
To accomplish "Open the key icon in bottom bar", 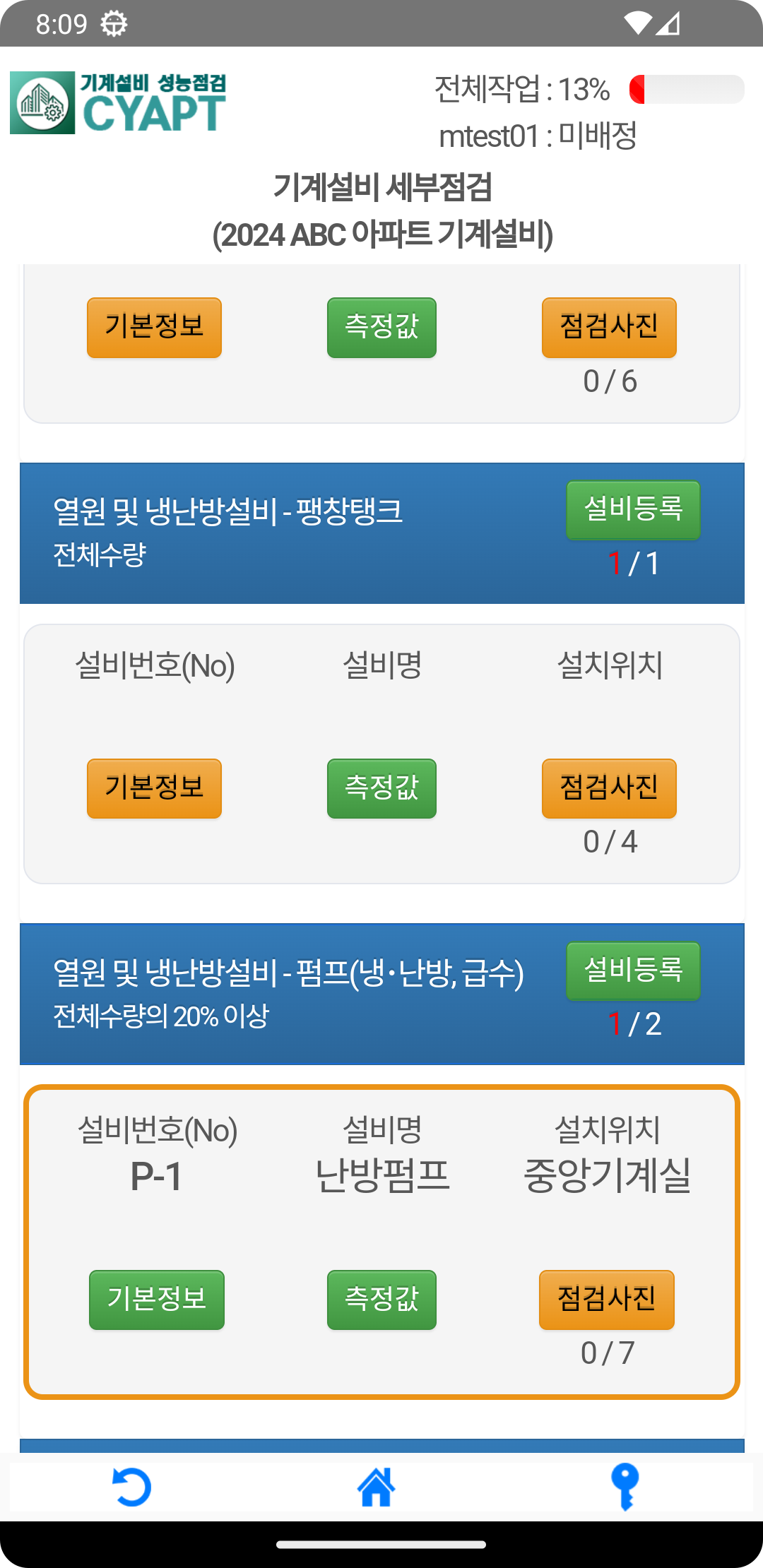I will pyautogui.click(x=625, y=1487).
